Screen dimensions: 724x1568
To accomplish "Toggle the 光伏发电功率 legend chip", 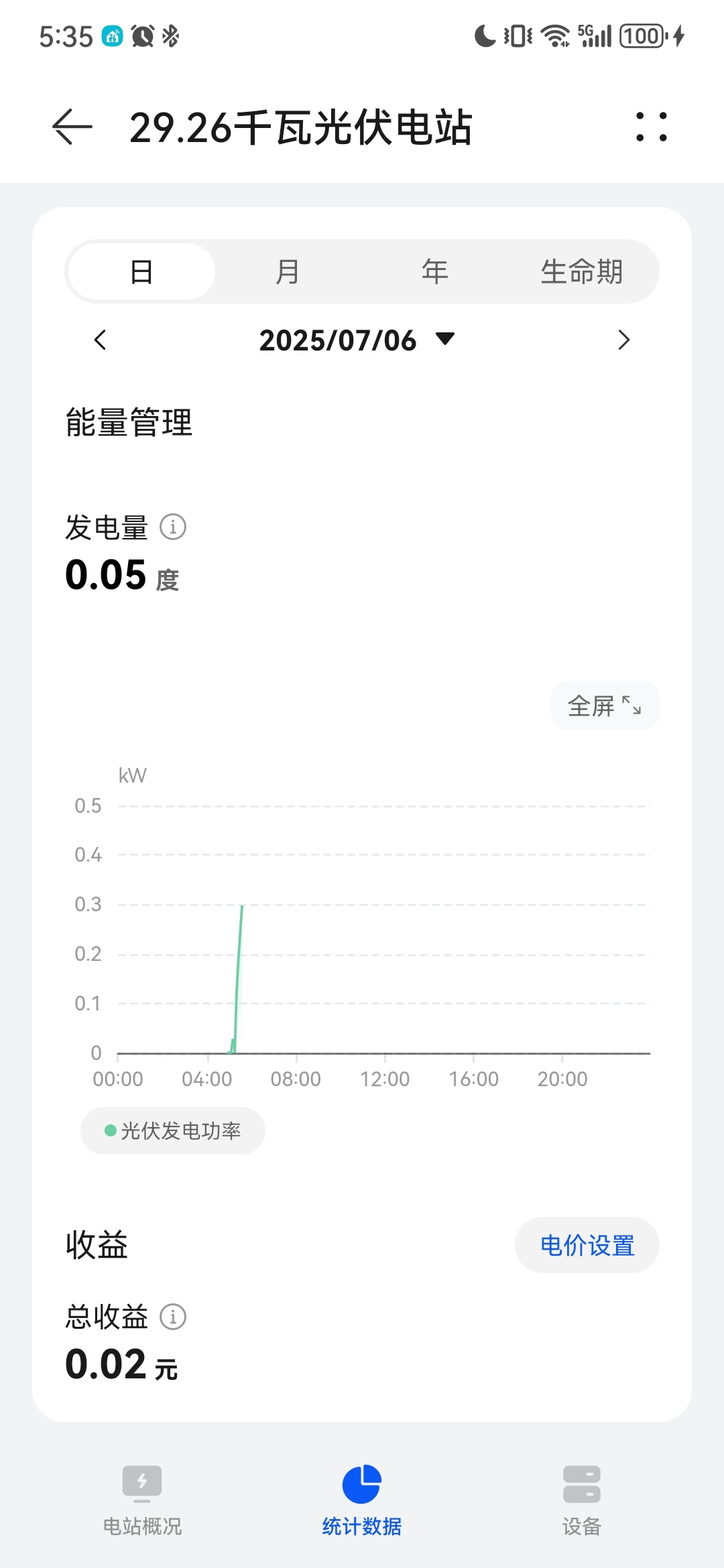I will (173, 1130).
